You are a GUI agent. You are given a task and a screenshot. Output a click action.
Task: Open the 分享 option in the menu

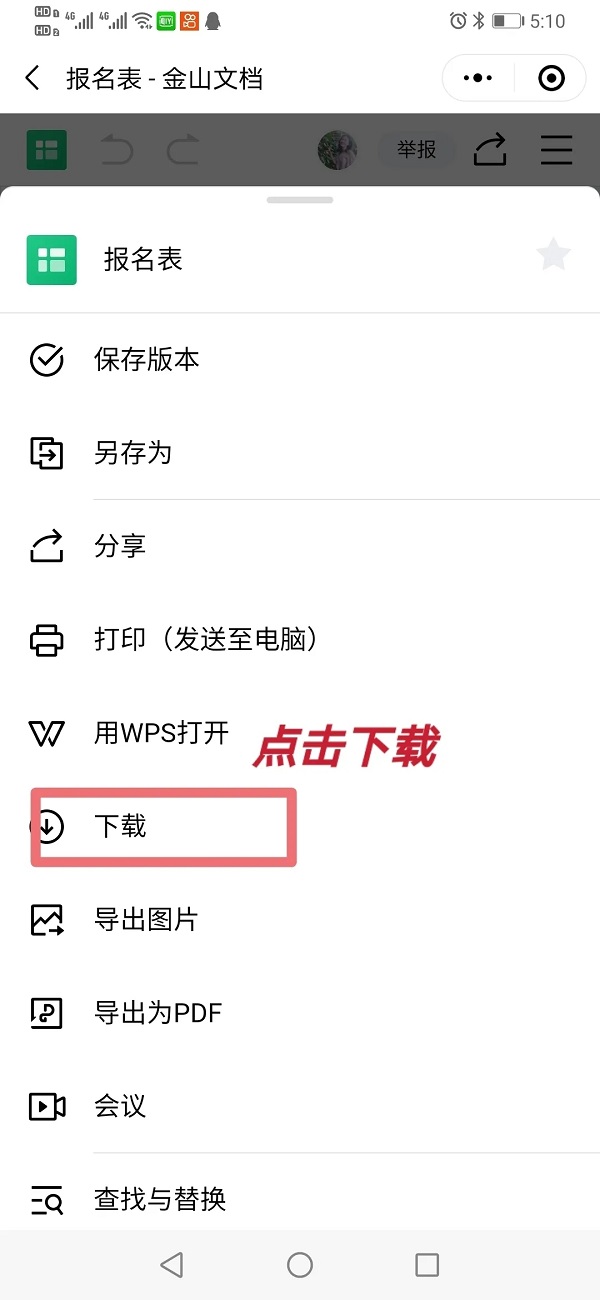click(x=120, y=546)
